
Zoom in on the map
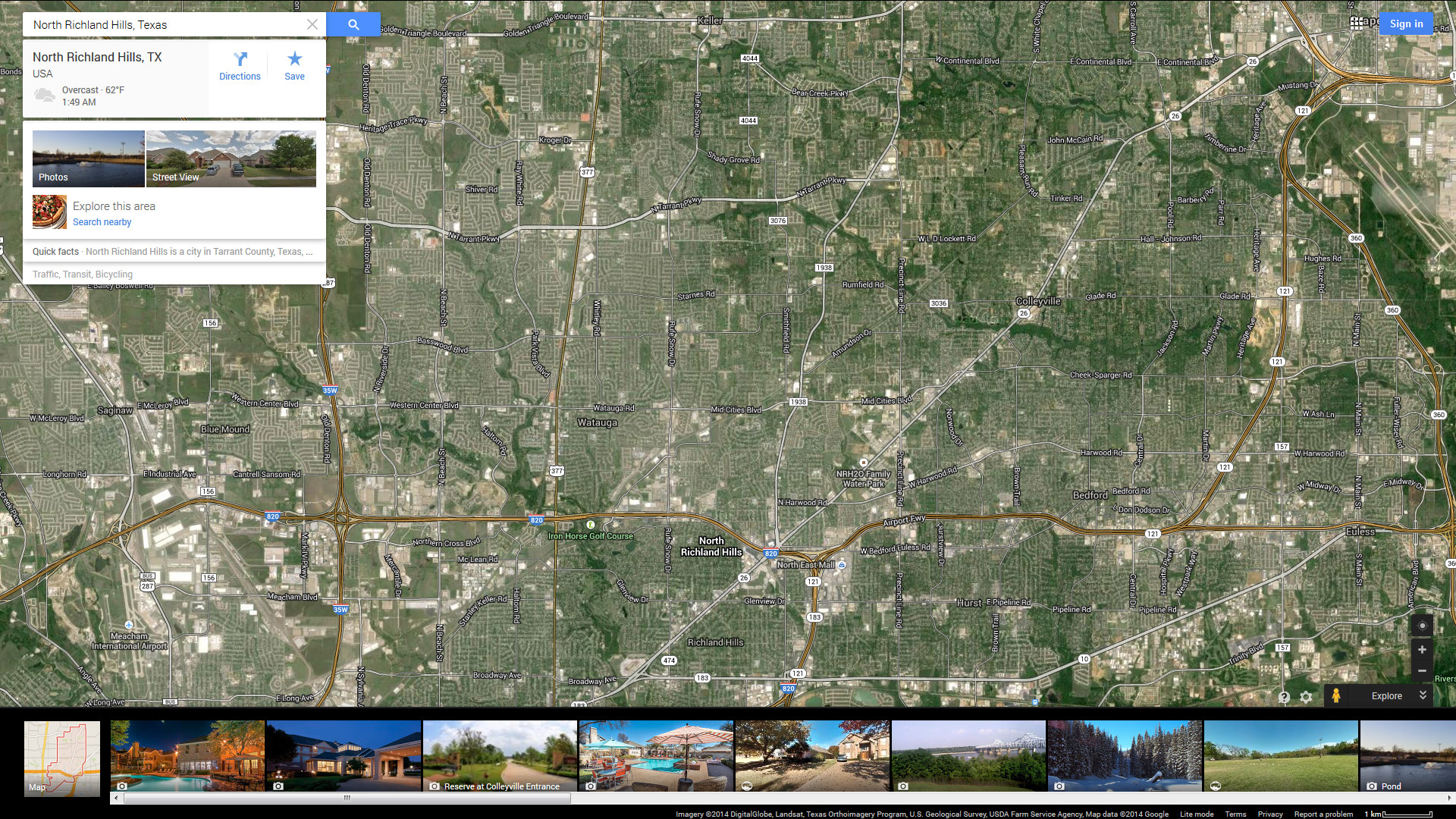coord(1422,650)
